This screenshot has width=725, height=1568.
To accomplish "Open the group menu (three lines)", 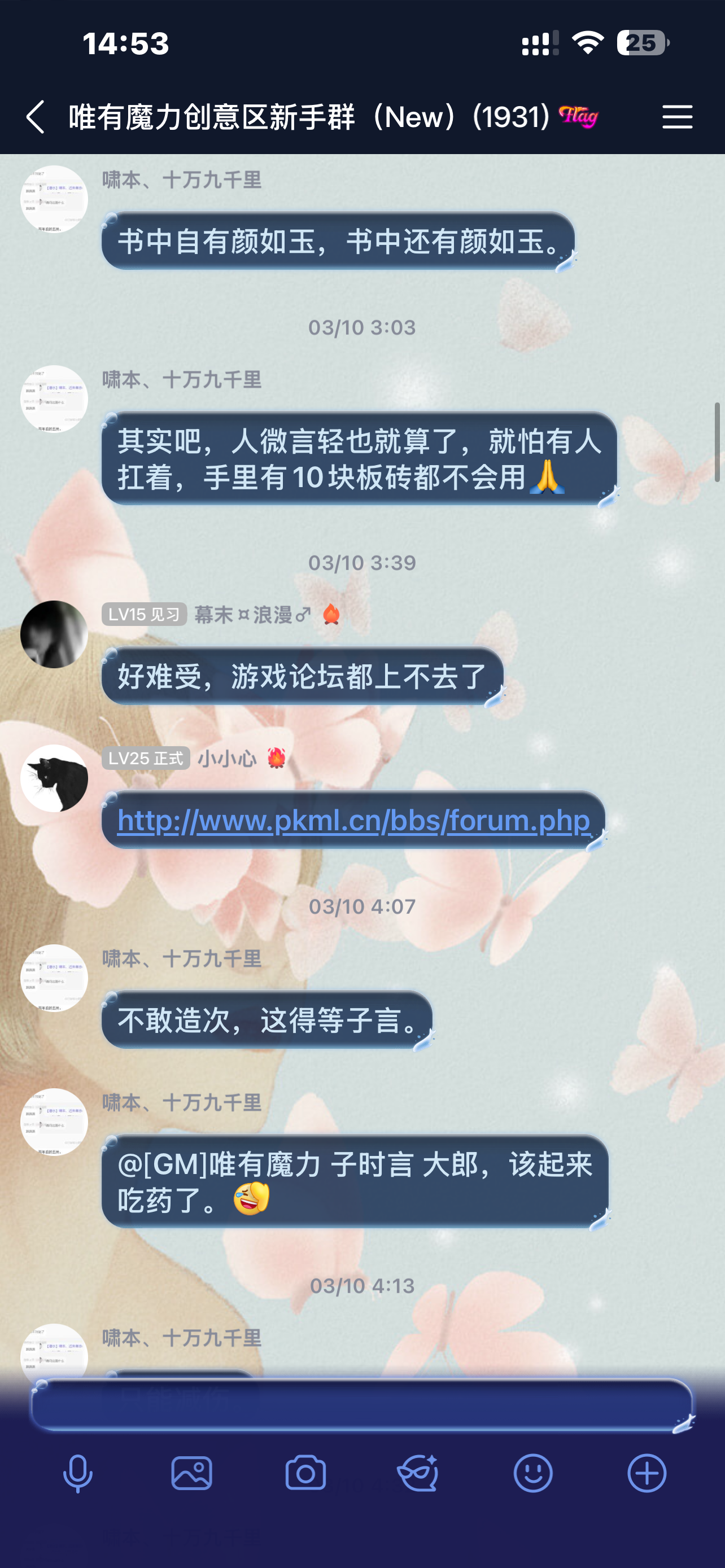I will coord(677,117).
